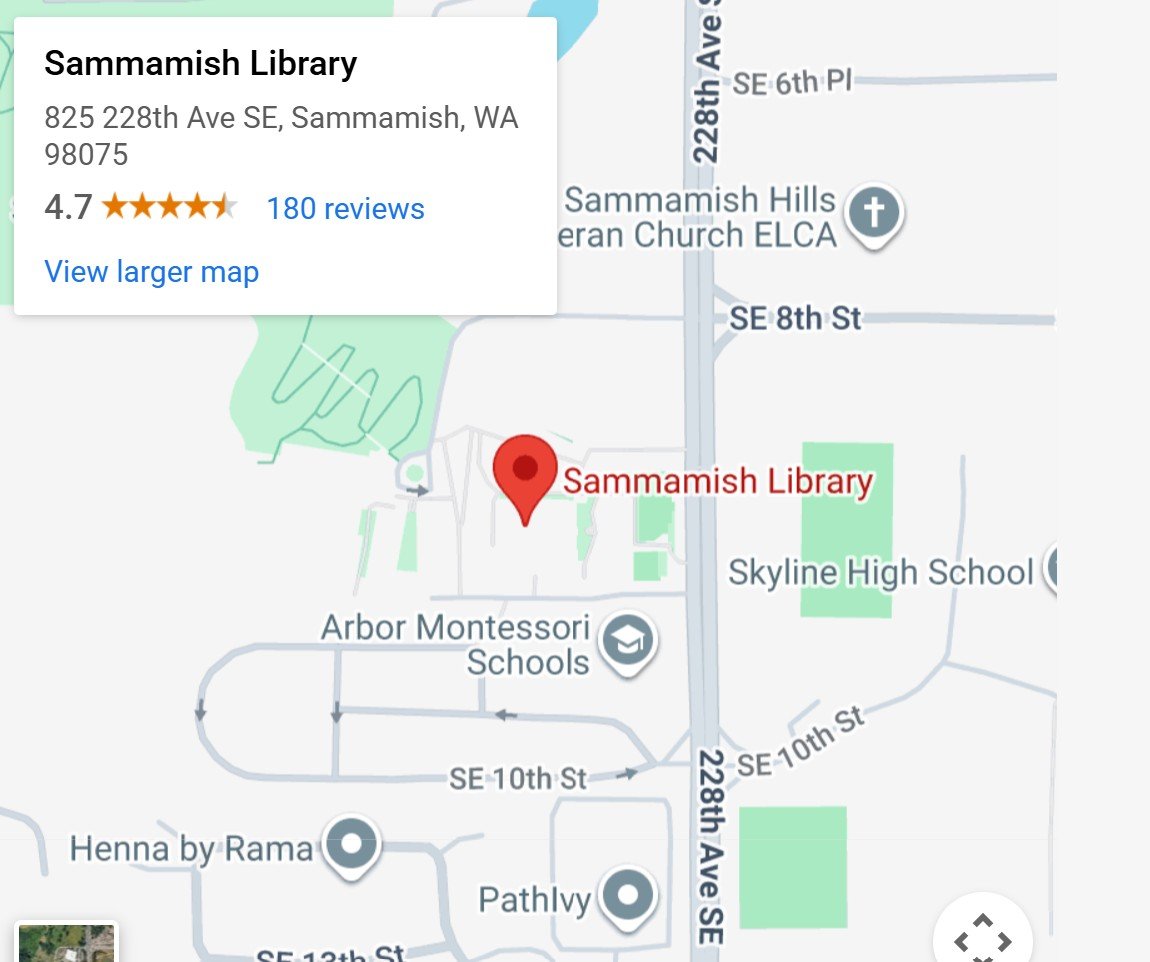This screenshot has width=1150, height=962.
Task: Select Arbor Montessori Schools marker
Action: coord(629,643)
